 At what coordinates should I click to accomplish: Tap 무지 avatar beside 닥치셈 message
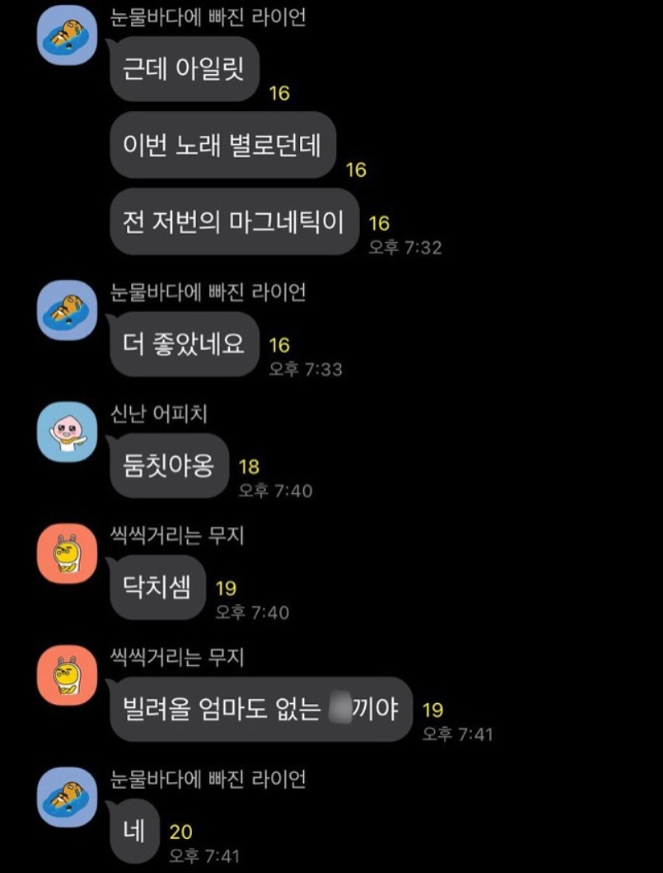click(68, 555)
